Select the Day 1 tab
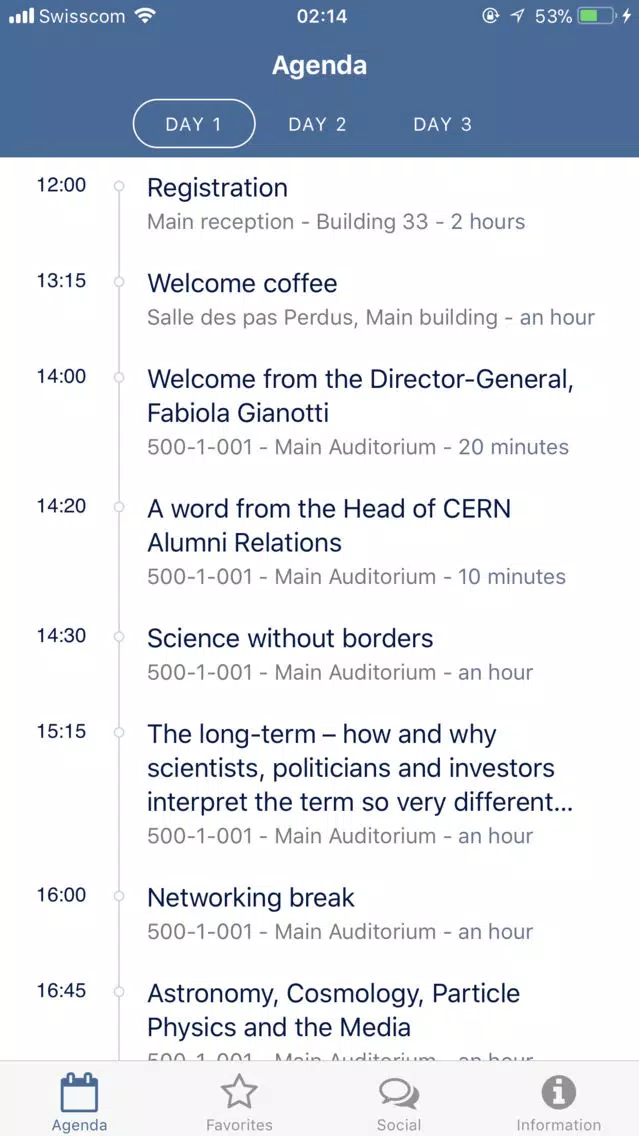Image resolution: width=639 pixels, height=1136 pixels. point(193,124)
